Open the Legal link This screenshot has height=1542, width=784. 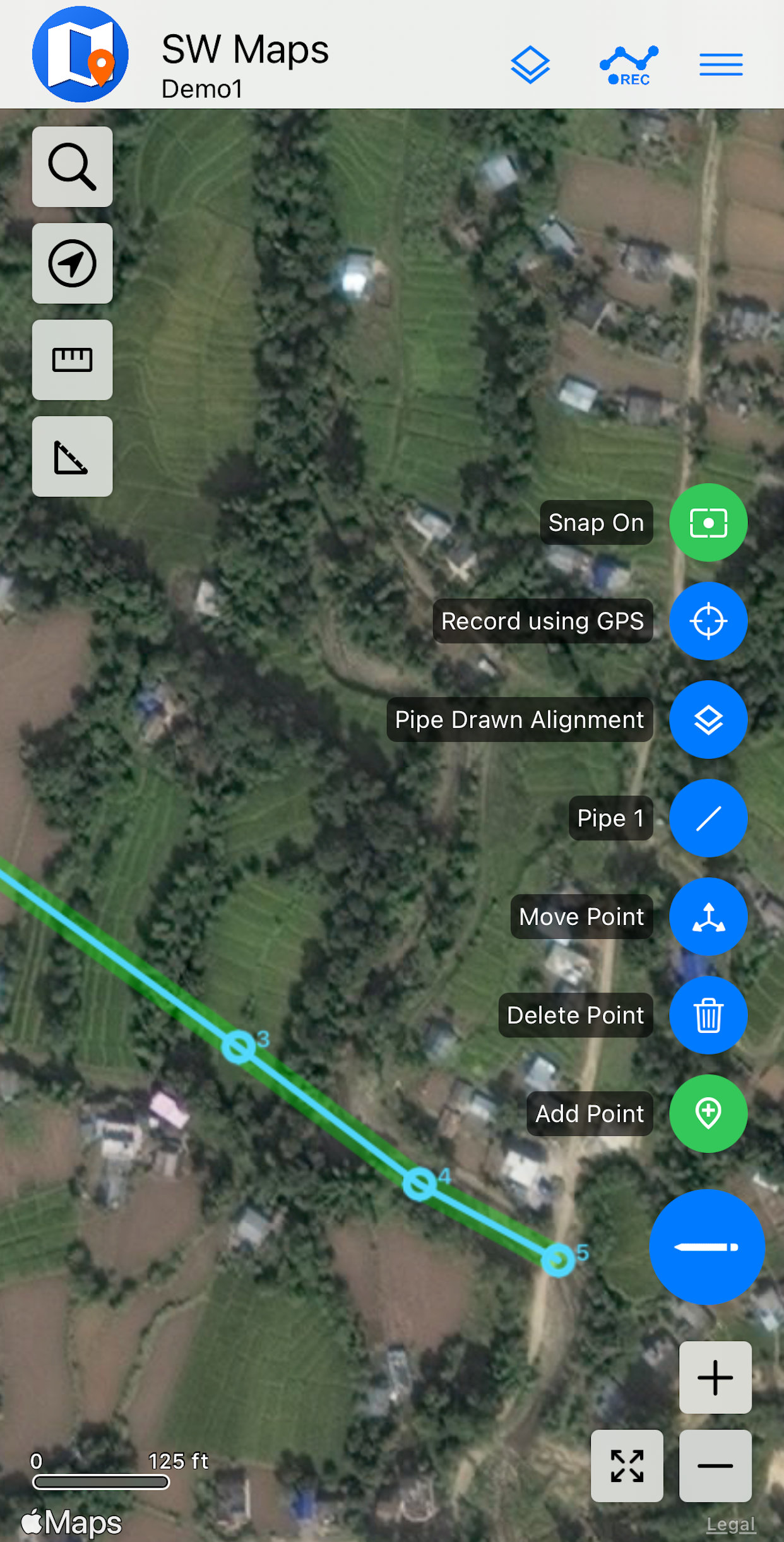click(730, 1524)
